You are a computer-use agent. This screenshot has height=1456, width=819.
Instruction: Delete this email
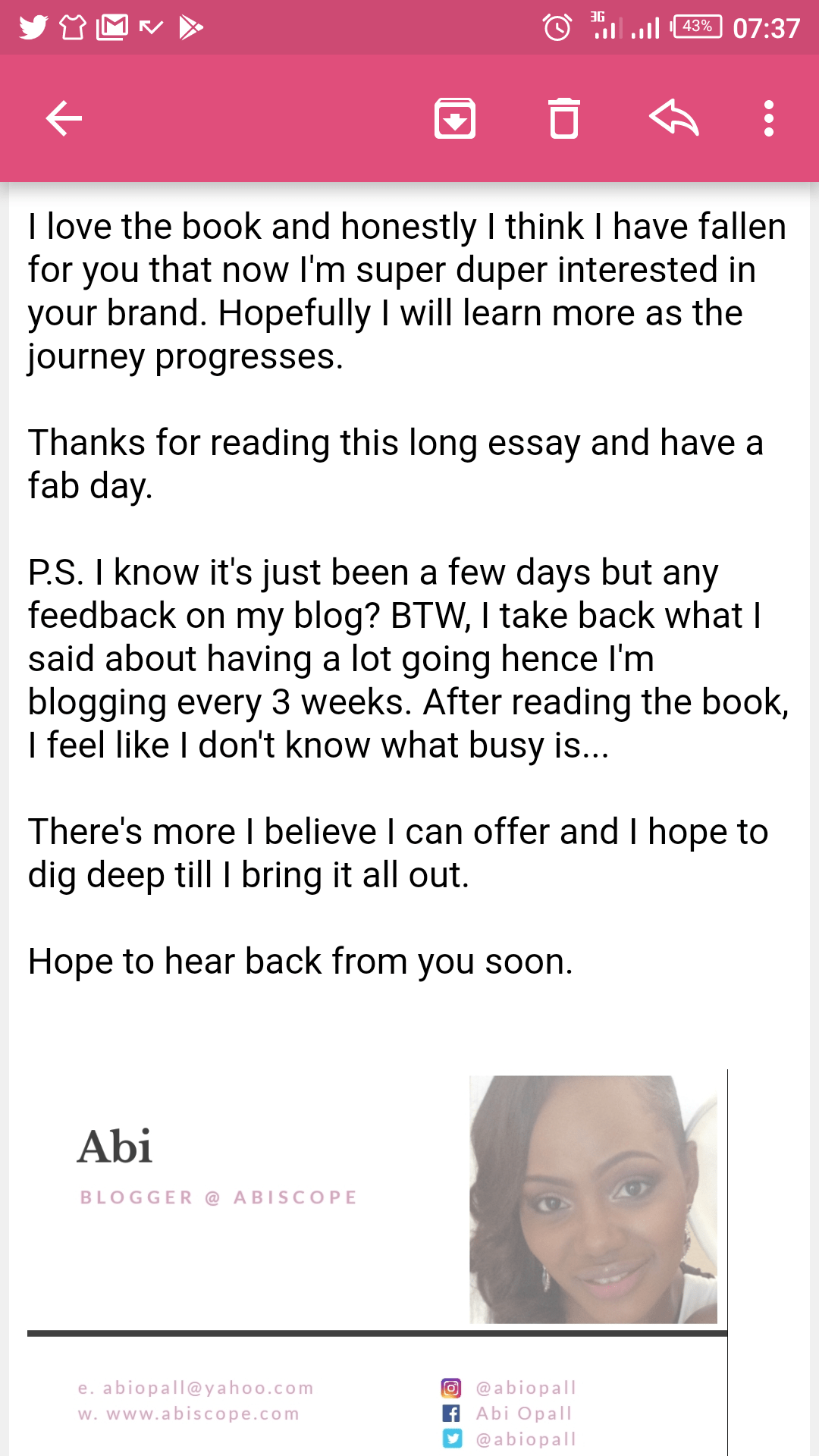coord(563,118)
